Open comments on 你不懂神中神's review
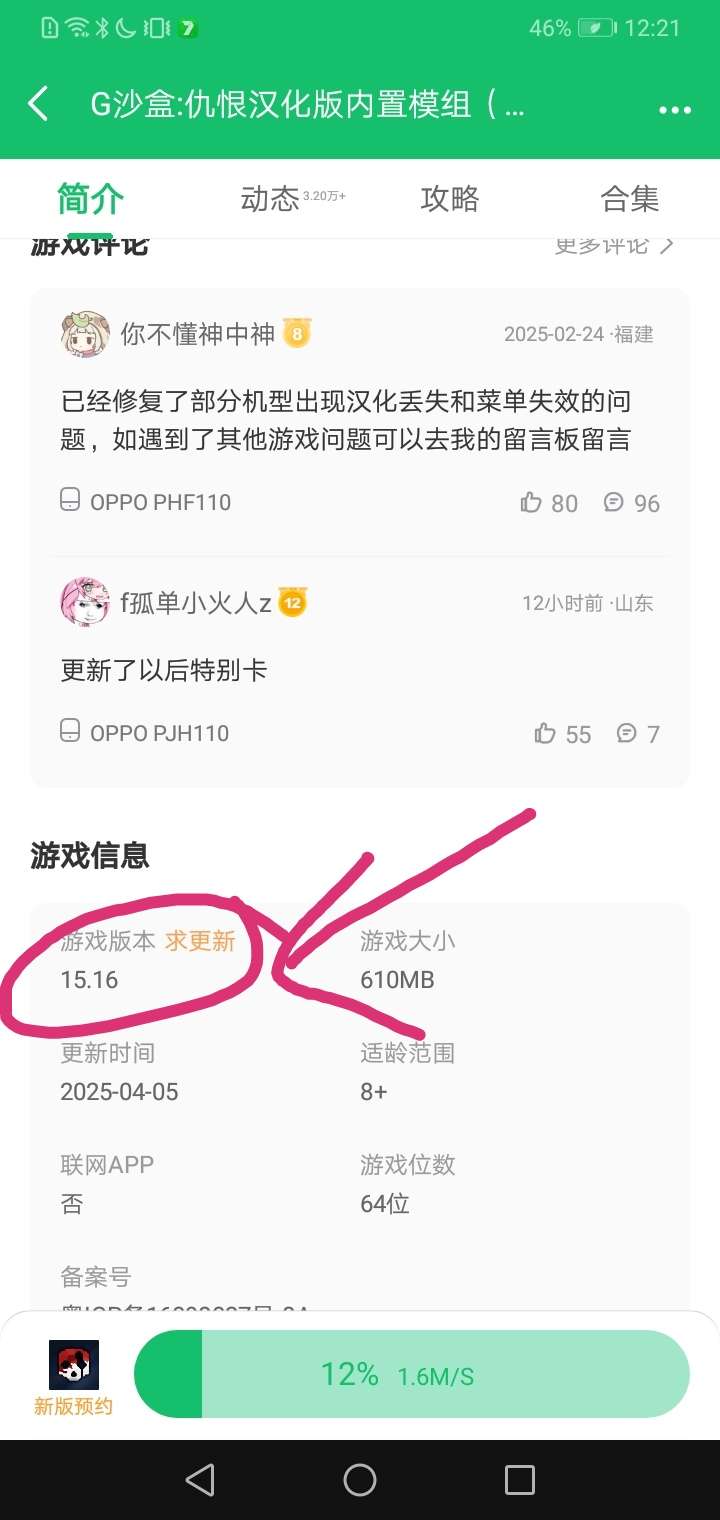This screenshot has width=720, height=1520. pyautogui.click(x=632, y=503)
